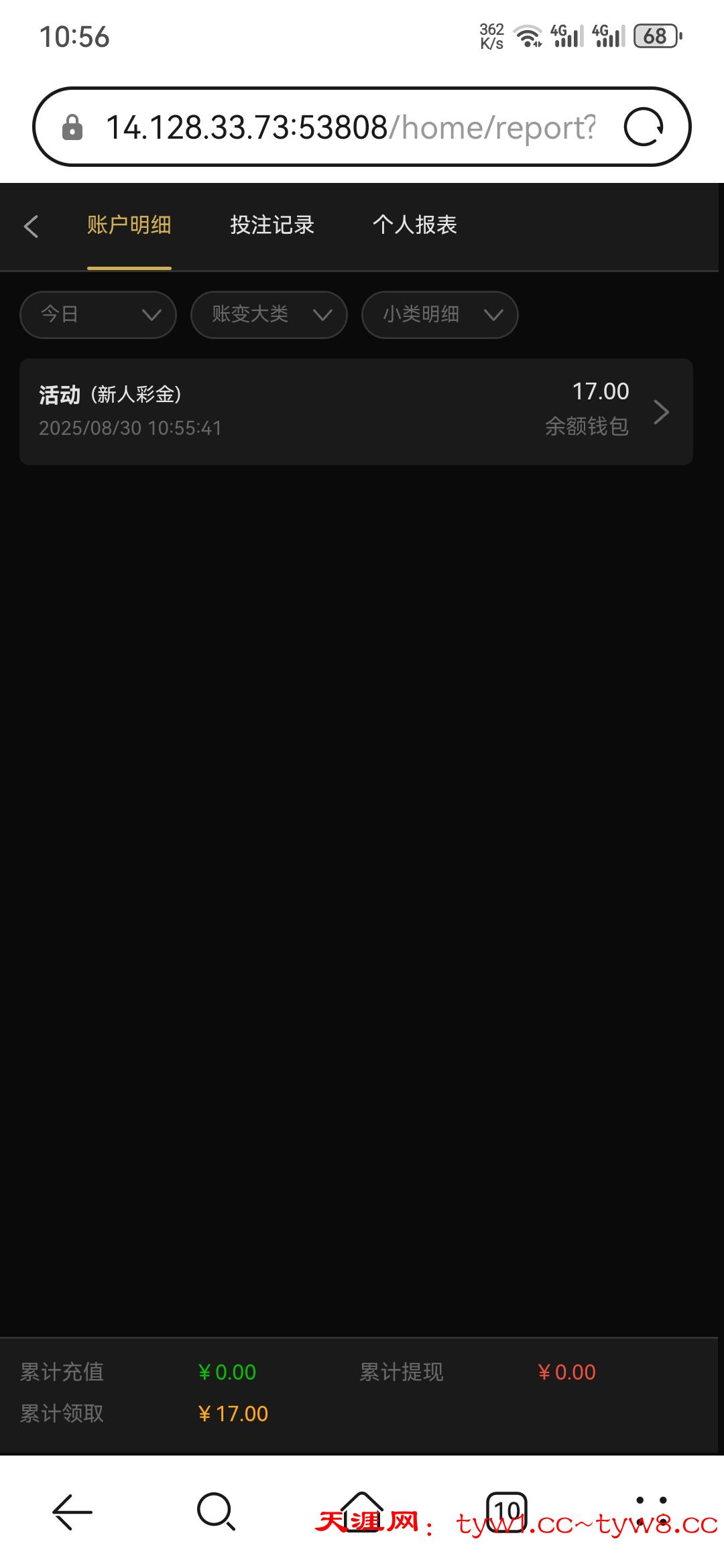
Task: Expand the 账变大类 dropdown
Action: coord(269,314)
